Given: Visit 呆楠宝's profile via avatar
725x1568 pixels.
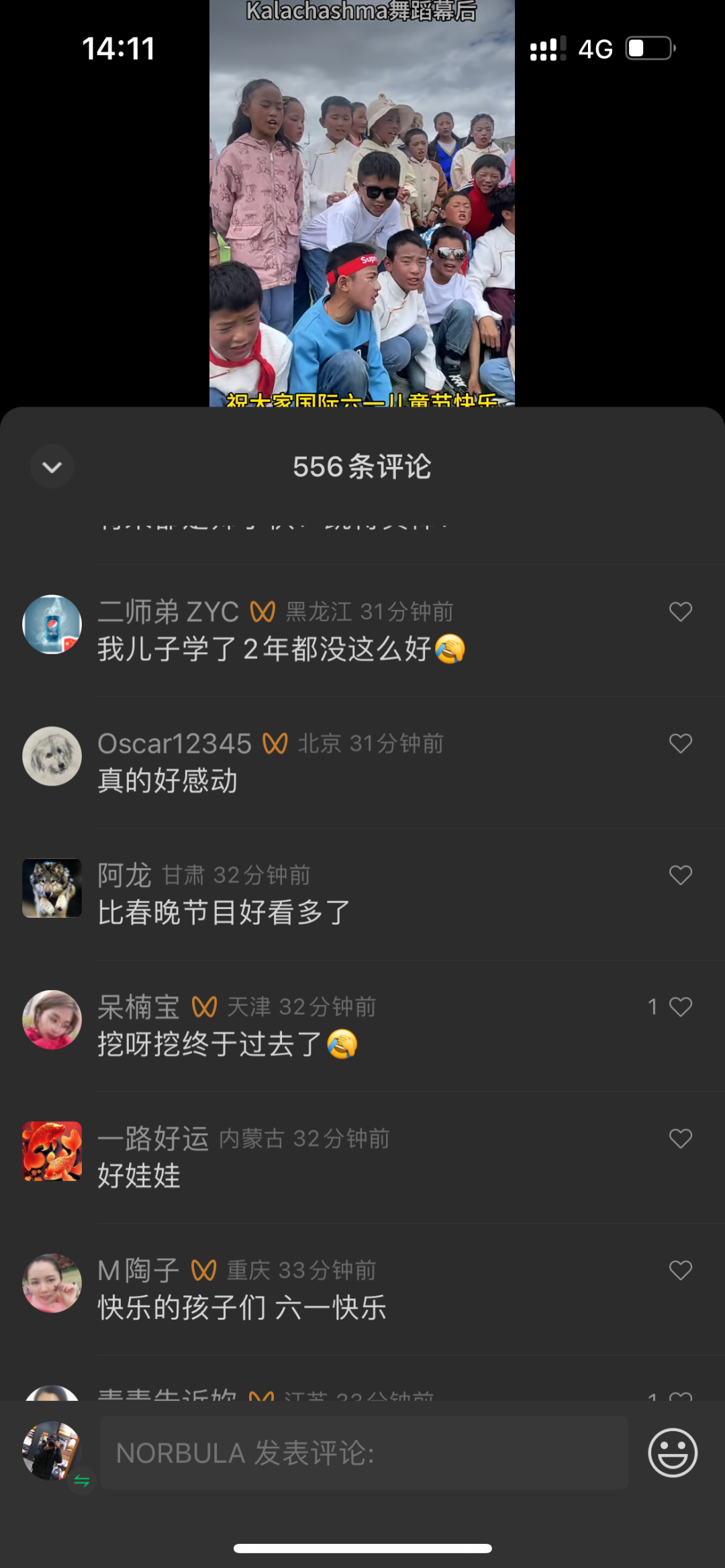Looking at the screenshot, I should click(52, 1019).
